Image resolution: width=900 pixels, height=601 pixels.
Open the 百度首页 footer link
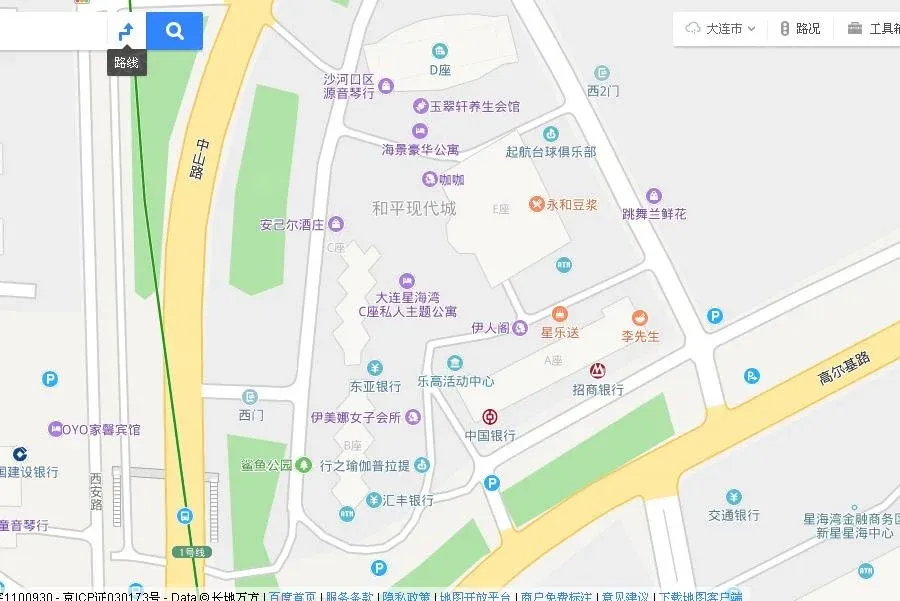tap(292, 596)
